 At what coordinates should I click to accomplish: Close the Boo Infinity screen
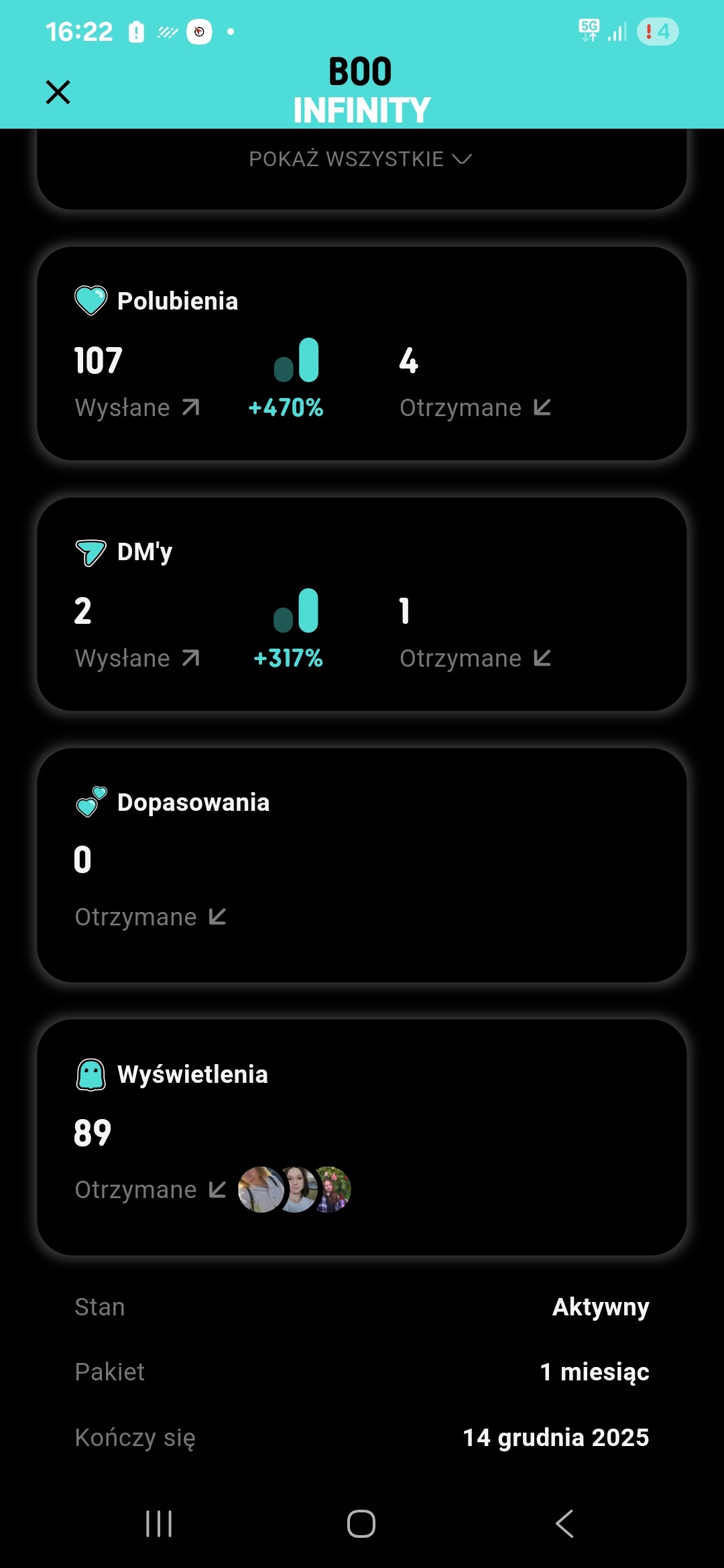[58, 92]
